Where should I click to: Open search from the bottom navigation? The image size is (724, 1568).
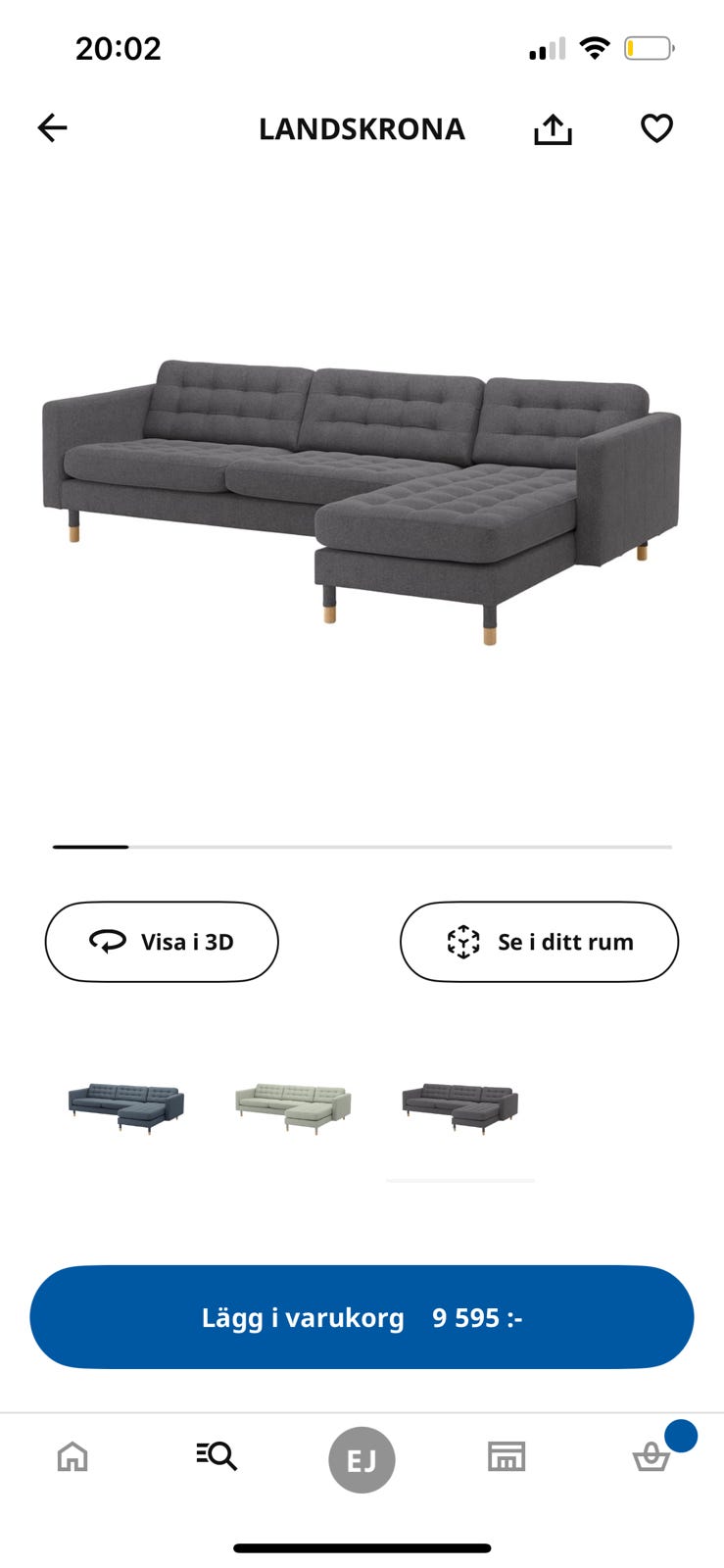point(216,1457)
